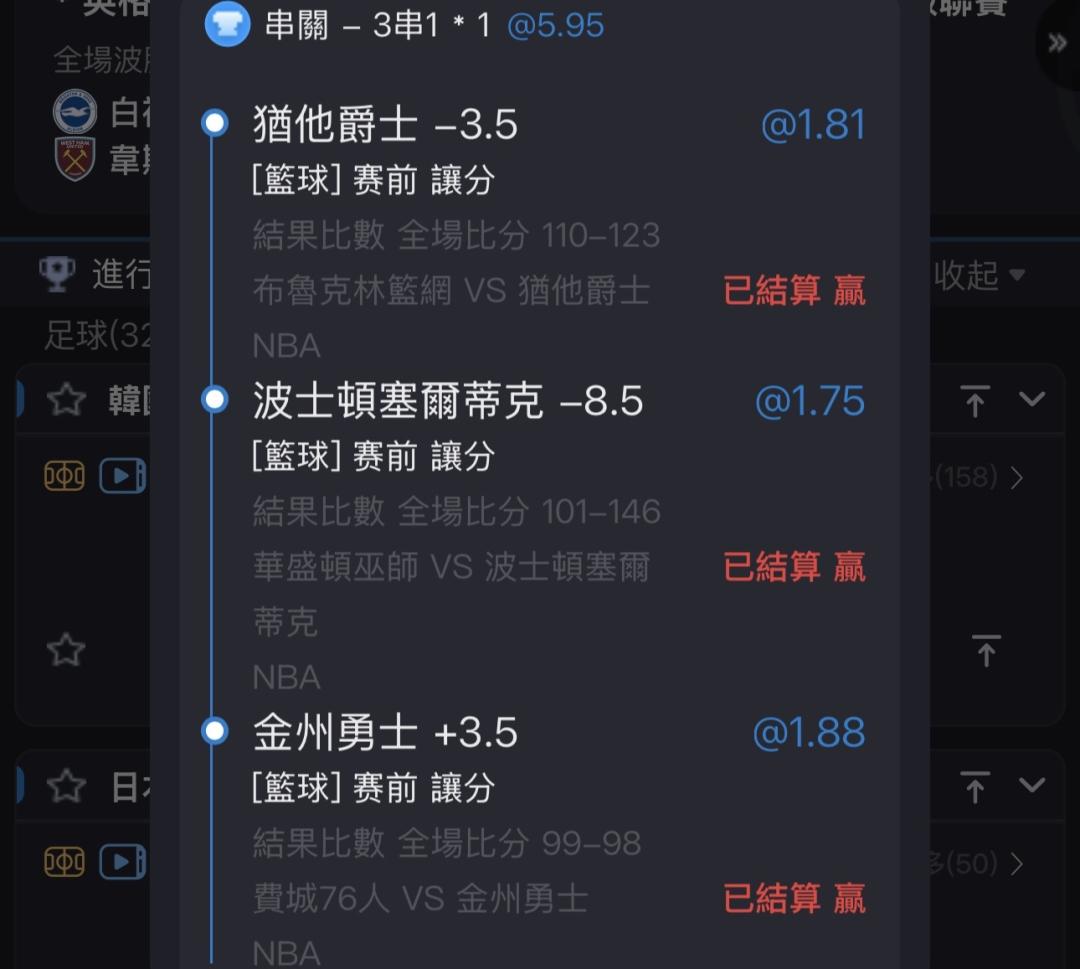Expand the double-arrow panel at top right
The width and height of the screenshot is (1080, 969).
(x=1057, y=43)
